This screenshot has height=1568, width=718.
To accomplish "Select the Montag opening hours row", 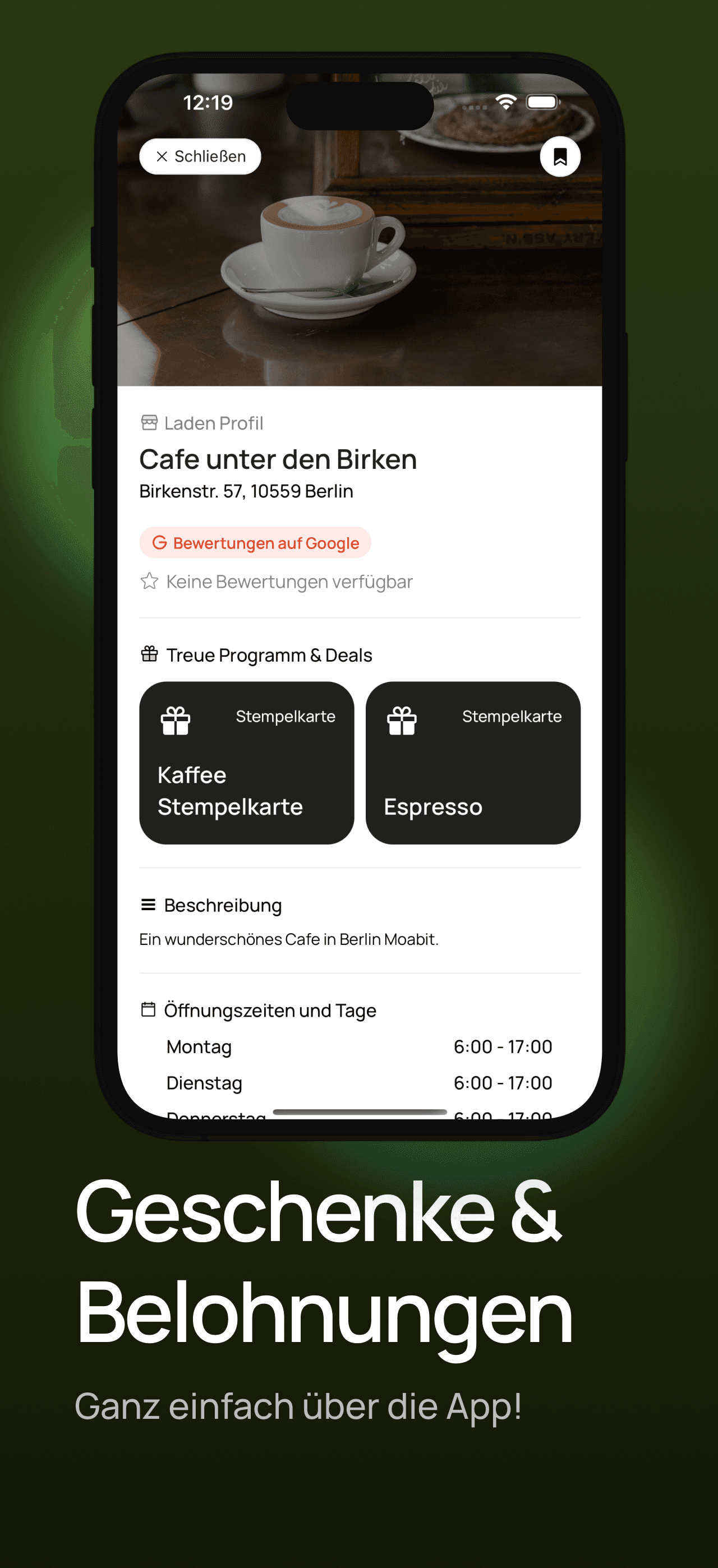I will (x=360, y=1046).
